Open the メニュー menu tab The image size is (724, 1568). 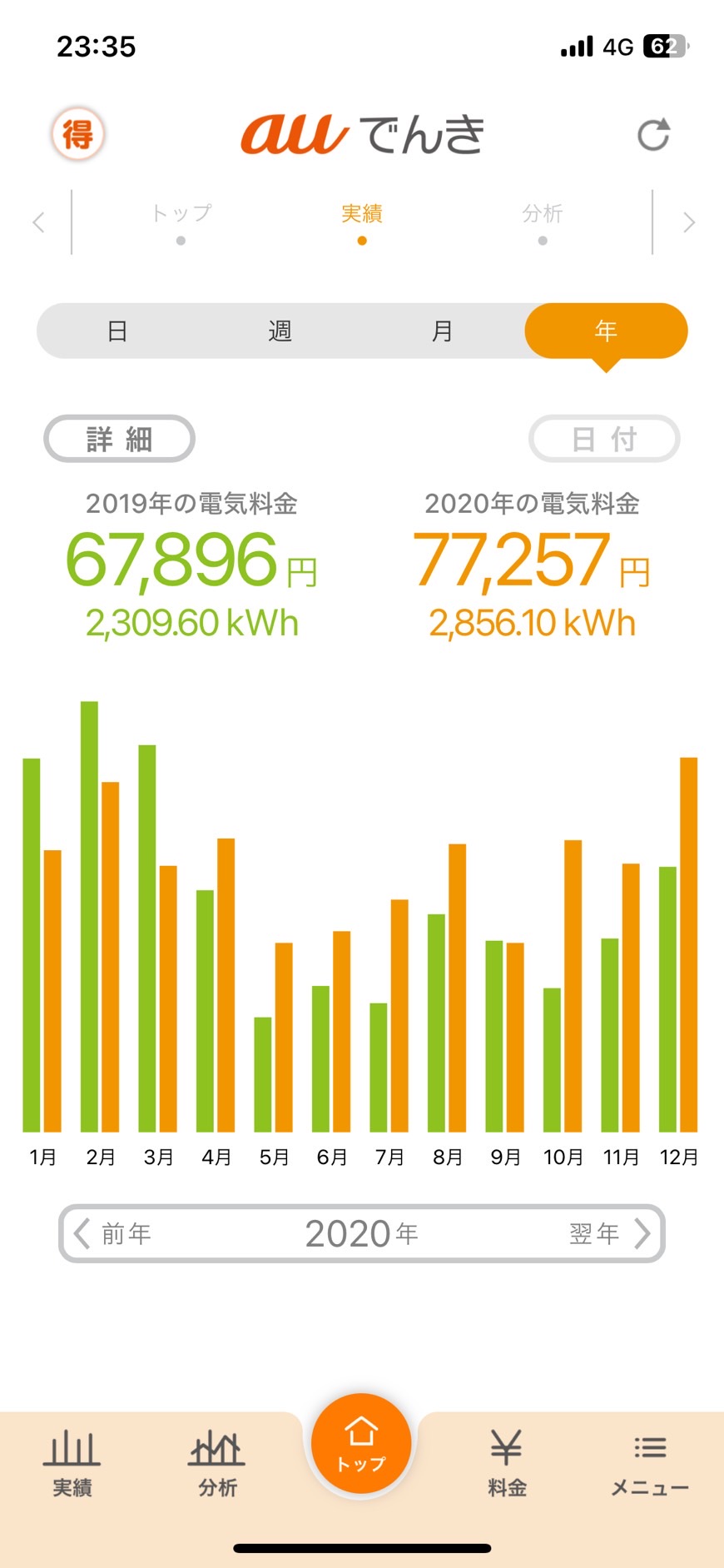pos(650,1465)
